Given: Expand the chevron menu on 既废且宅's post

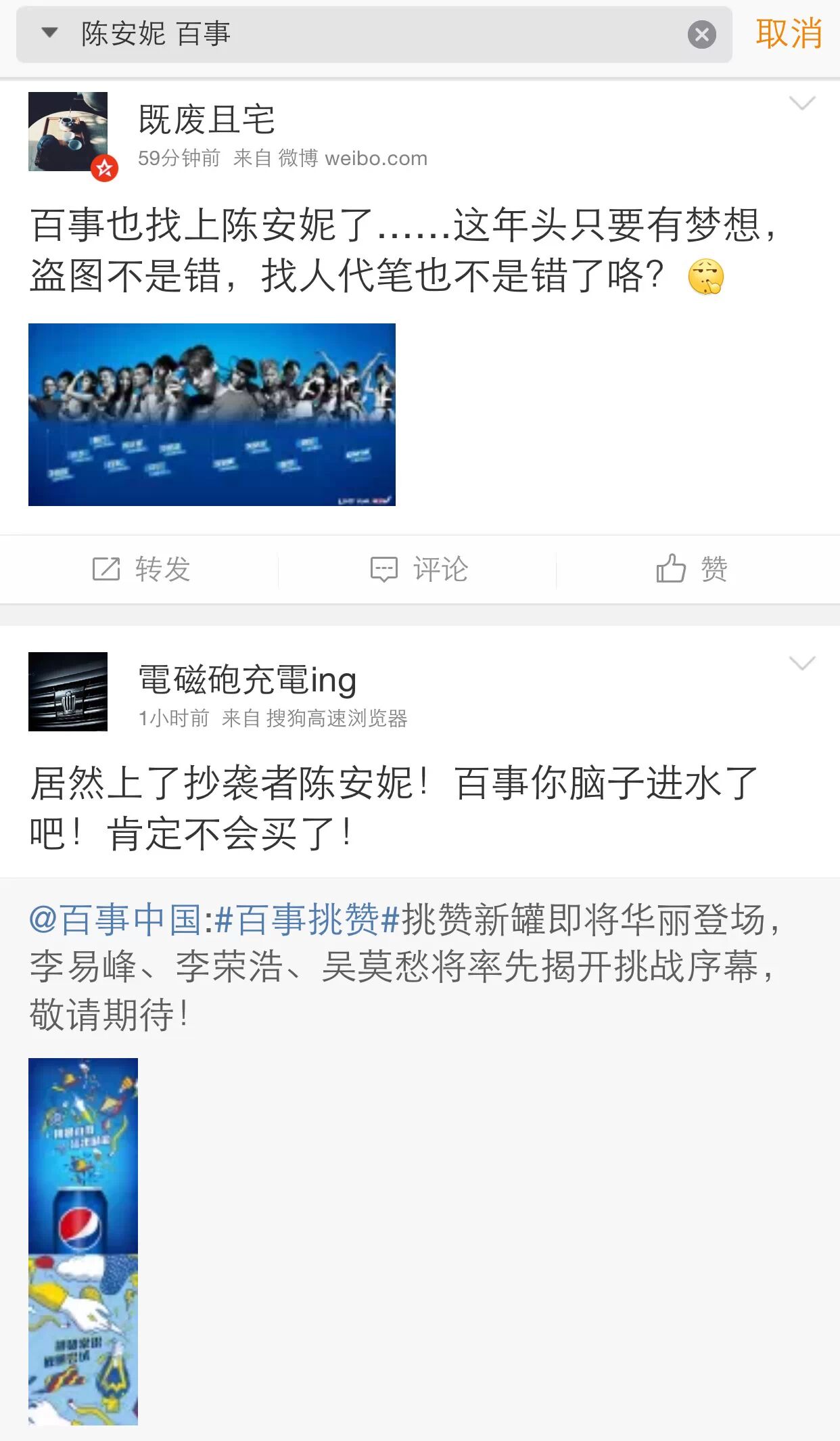Looking at the screenshot, I should (802, 104).
